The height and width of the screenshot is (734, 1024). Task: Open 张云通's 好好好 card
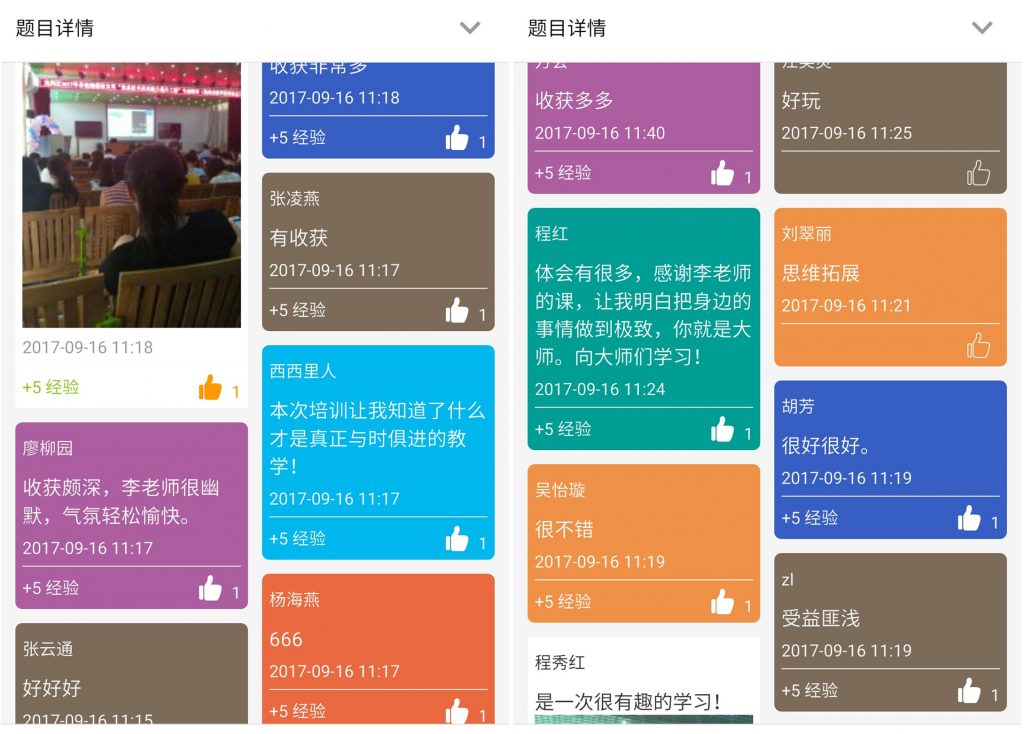[131, 675]
